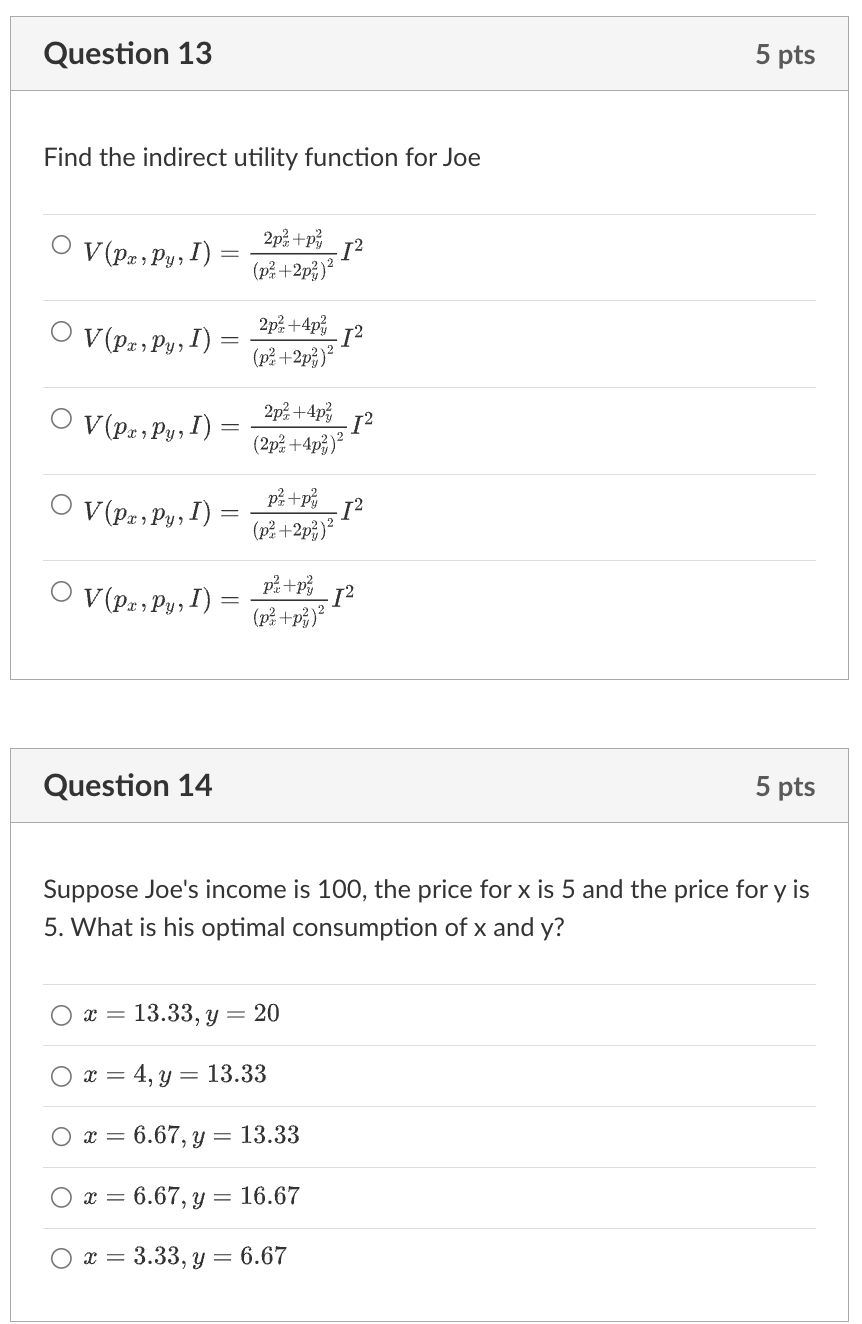Image resolution: width=862 pixels, height=1324 pixels.
Task: Pick the last answer option of Question 13
Action: [60, 590]
